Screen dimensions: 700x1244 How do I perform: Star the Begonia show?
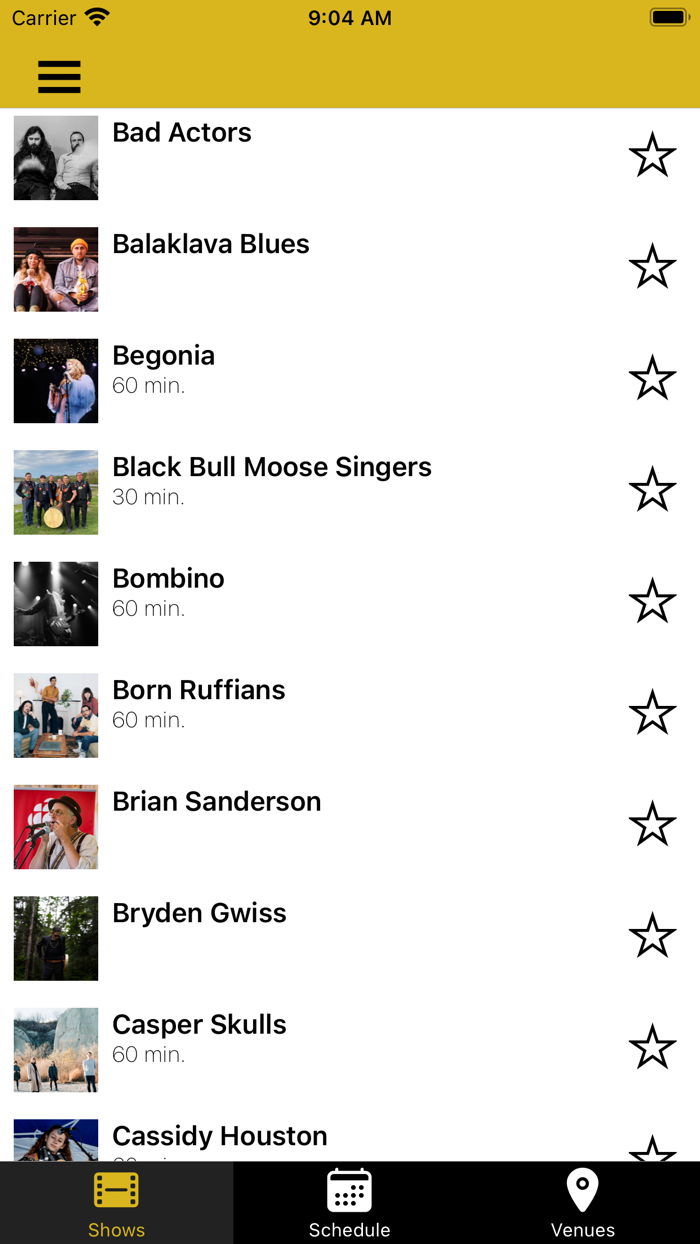pos(652,378)
